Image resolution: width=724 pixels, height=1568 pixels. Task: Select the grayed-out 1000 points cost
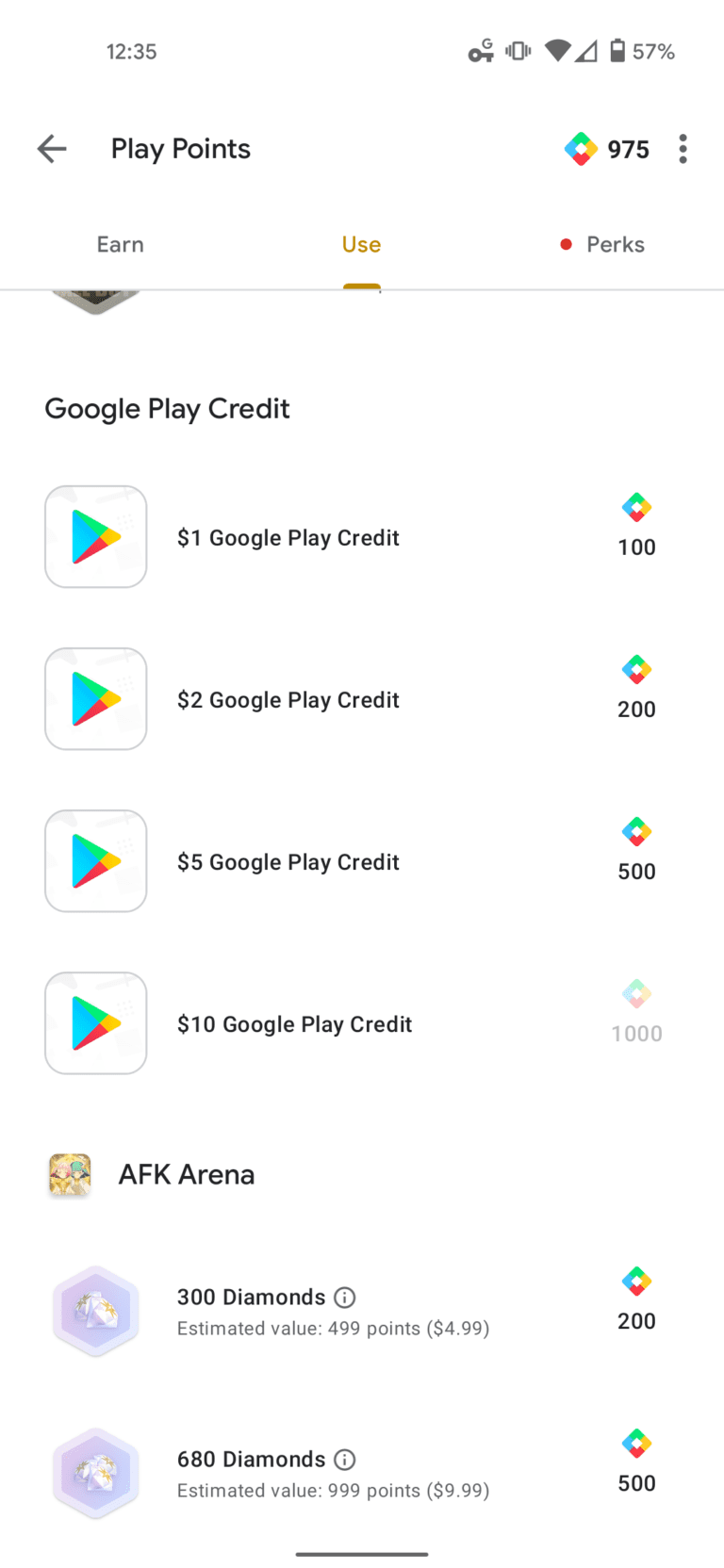(x=636, y=1033)
